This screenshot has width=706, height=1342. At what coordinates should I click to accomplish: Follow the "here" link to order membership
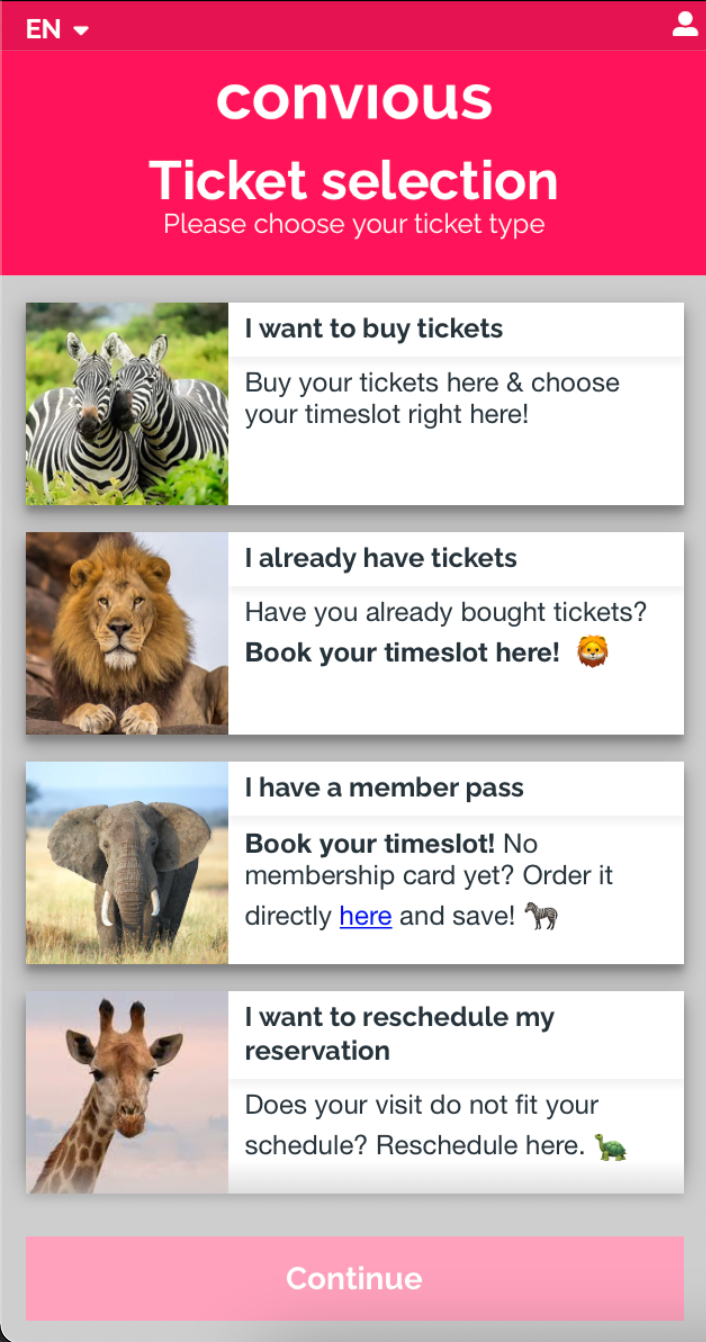point(365,916)
